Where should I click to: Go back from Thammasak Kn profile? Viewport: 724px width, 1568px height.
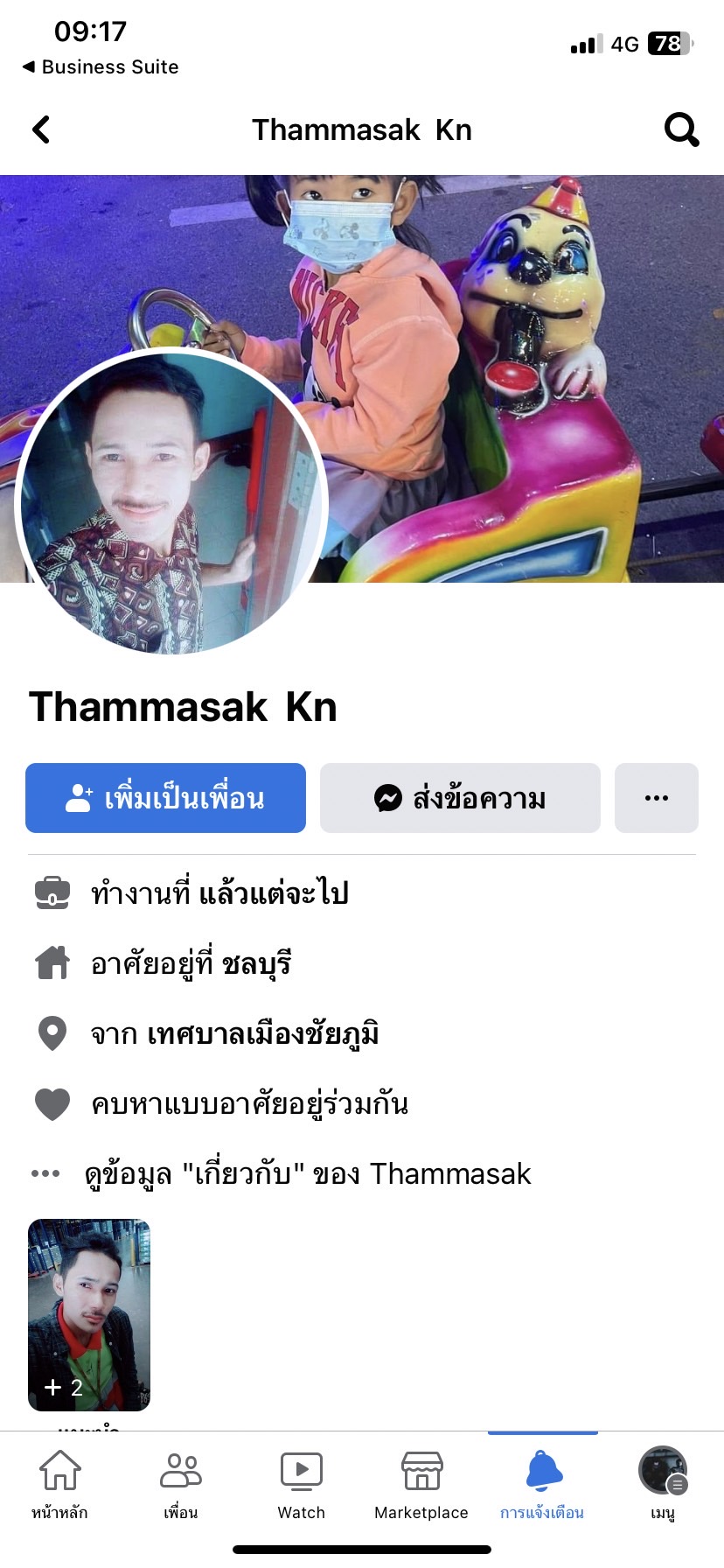pos(41,129)
